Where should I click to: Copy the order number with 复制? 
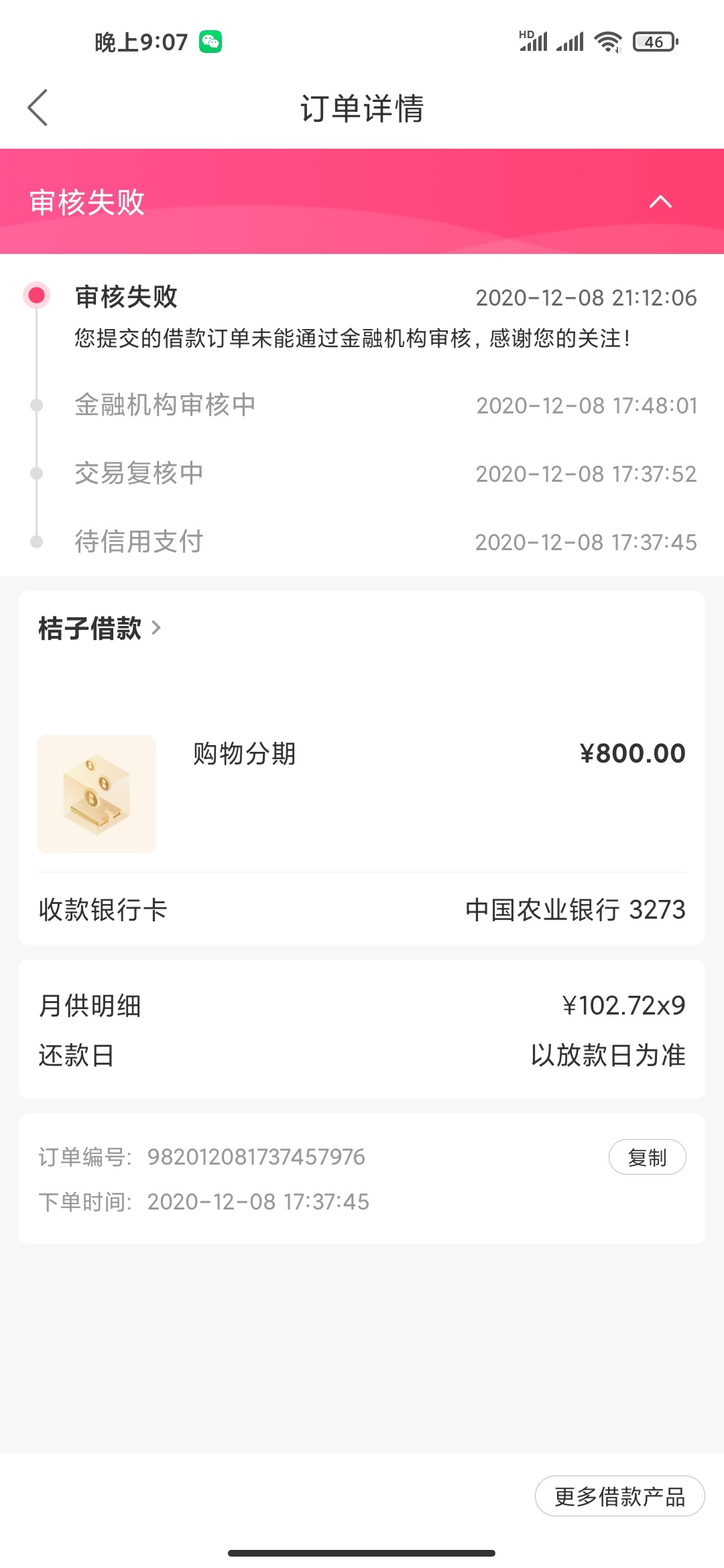(x=647, y=1157)
